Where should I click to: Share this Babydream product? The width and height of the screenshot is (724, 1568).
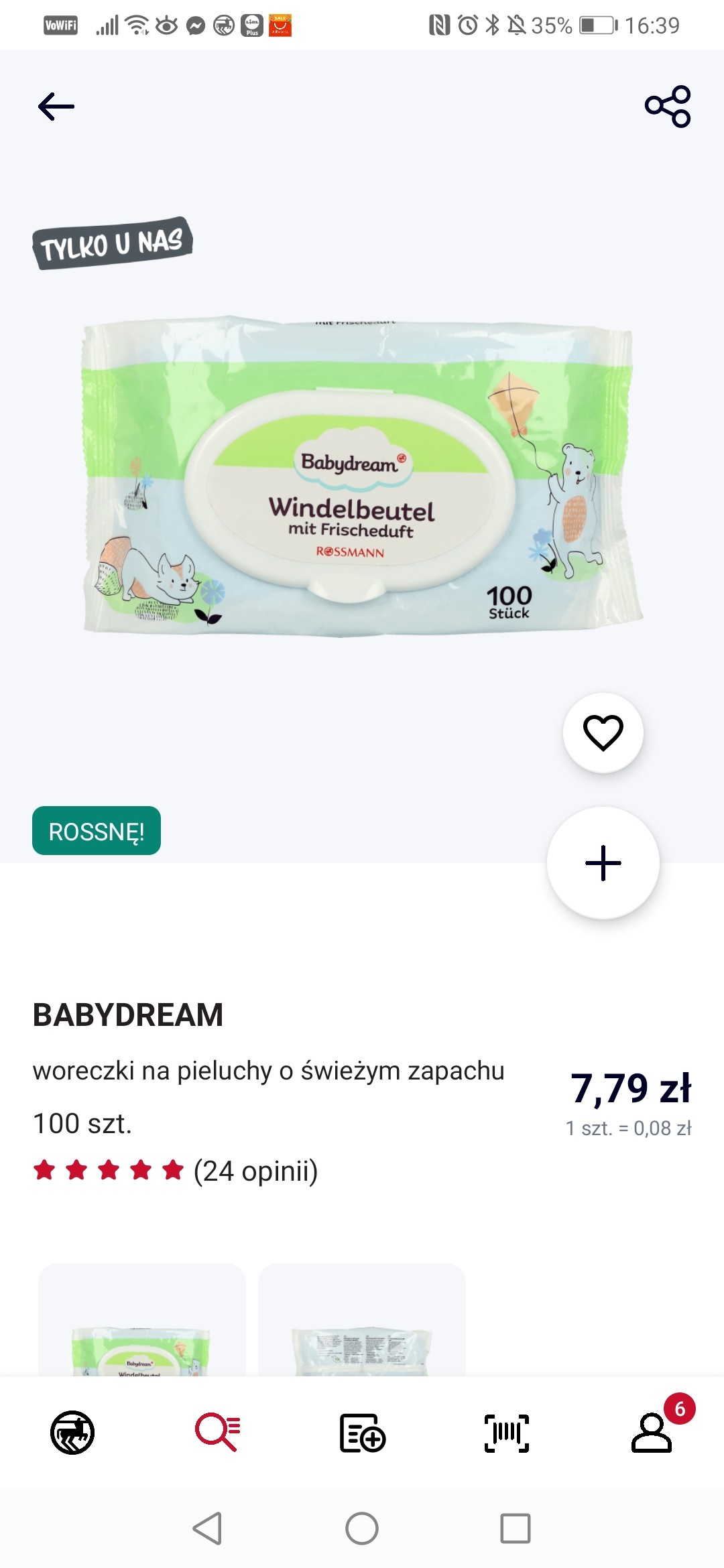668,107
